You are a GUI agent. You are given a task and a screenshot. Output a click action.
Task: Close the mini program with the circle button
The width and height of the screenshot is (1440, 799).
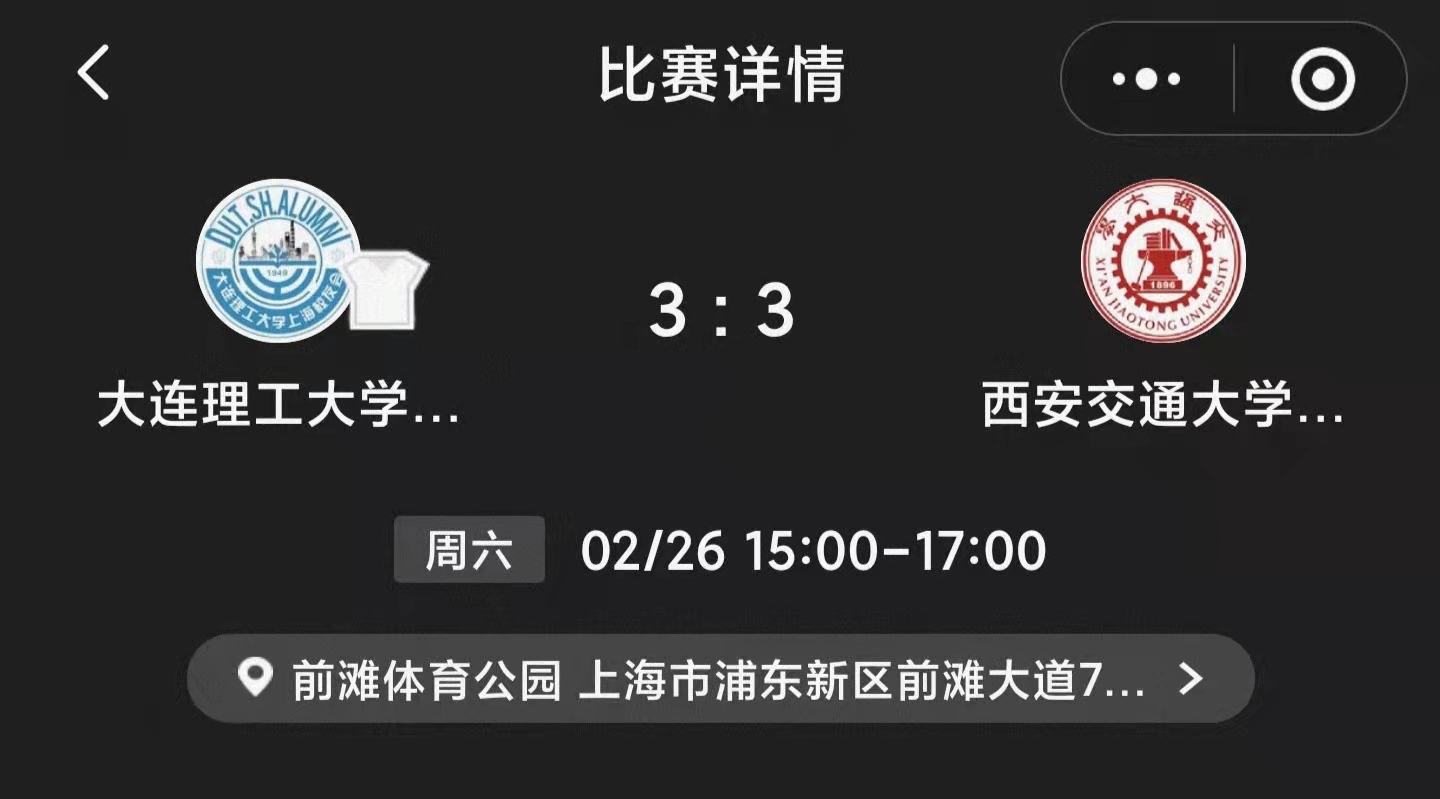pyautogui.click(x=1322, y=79)
